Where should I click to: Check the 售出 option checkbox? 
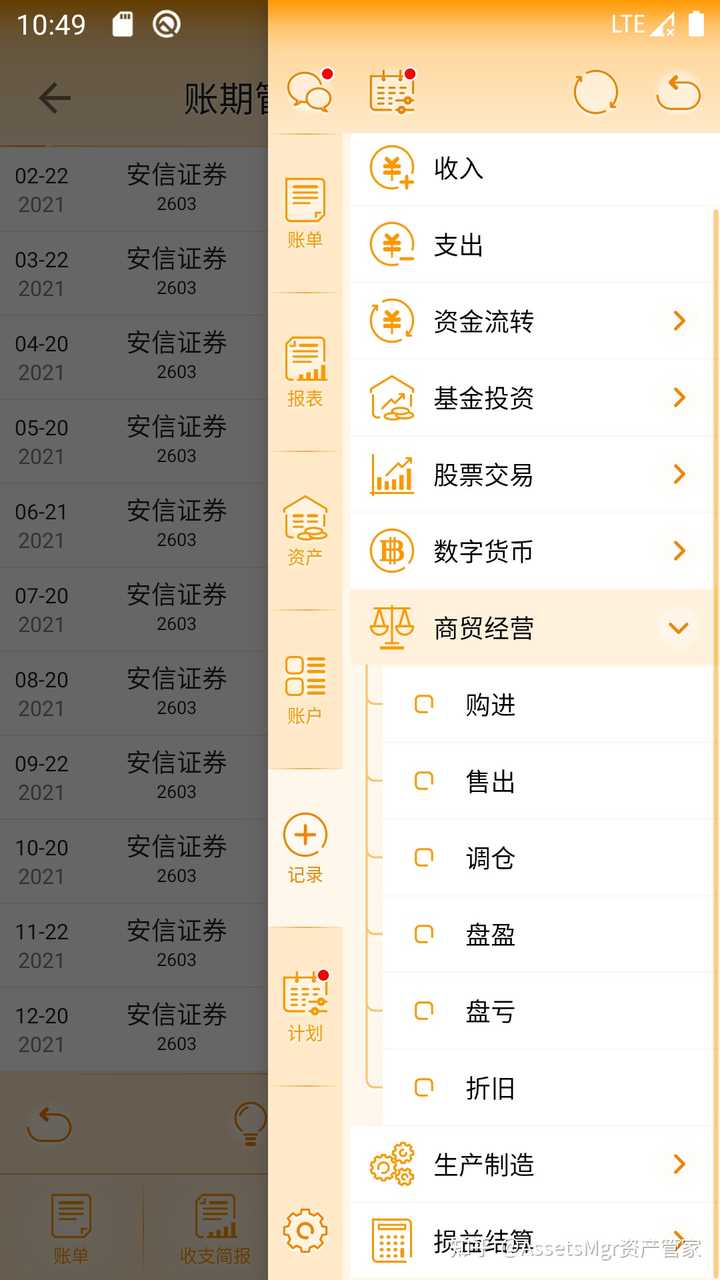coord(423,781)
